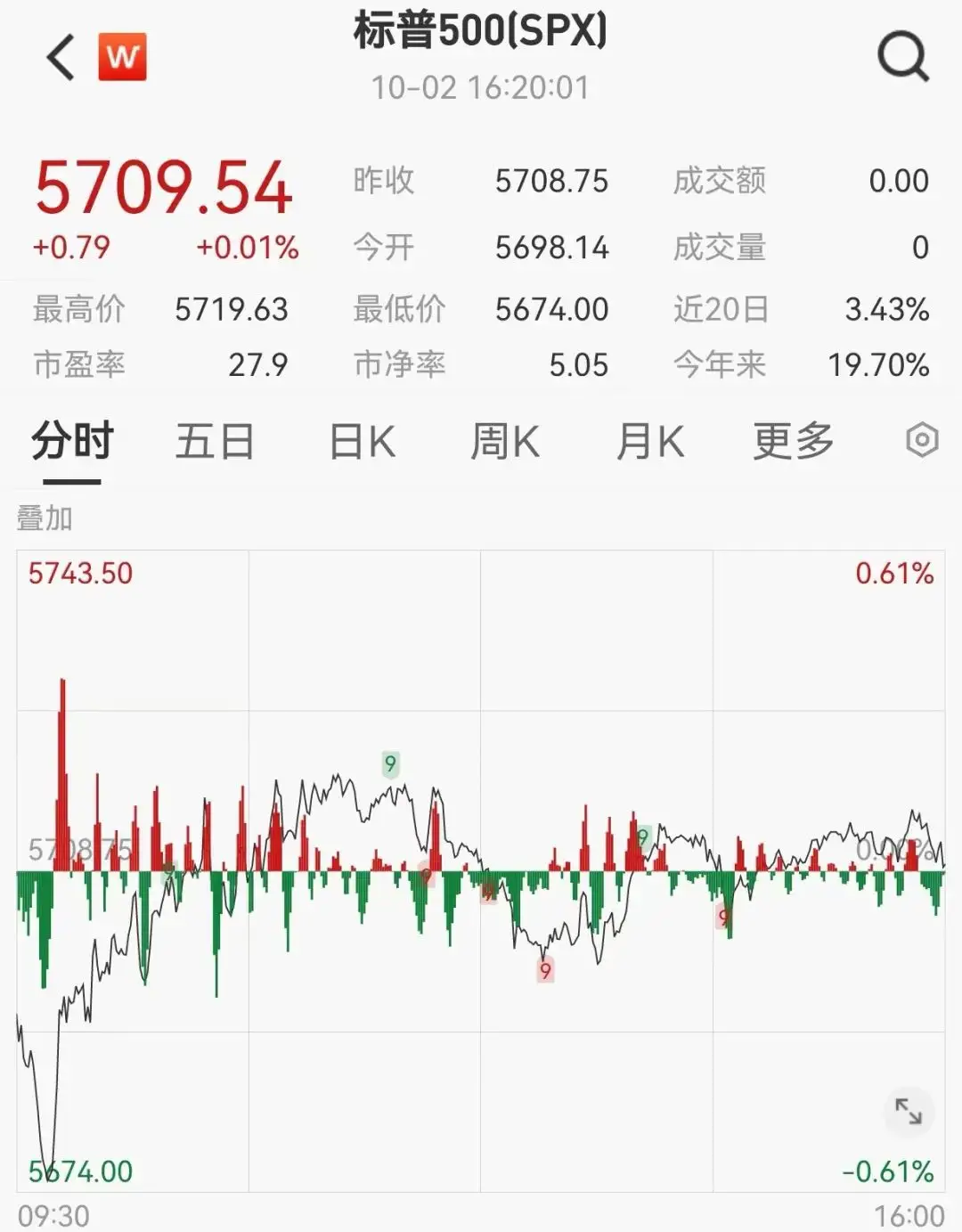Open the Wind app logo icon
962x1232 pixels.
pos(123,56)
